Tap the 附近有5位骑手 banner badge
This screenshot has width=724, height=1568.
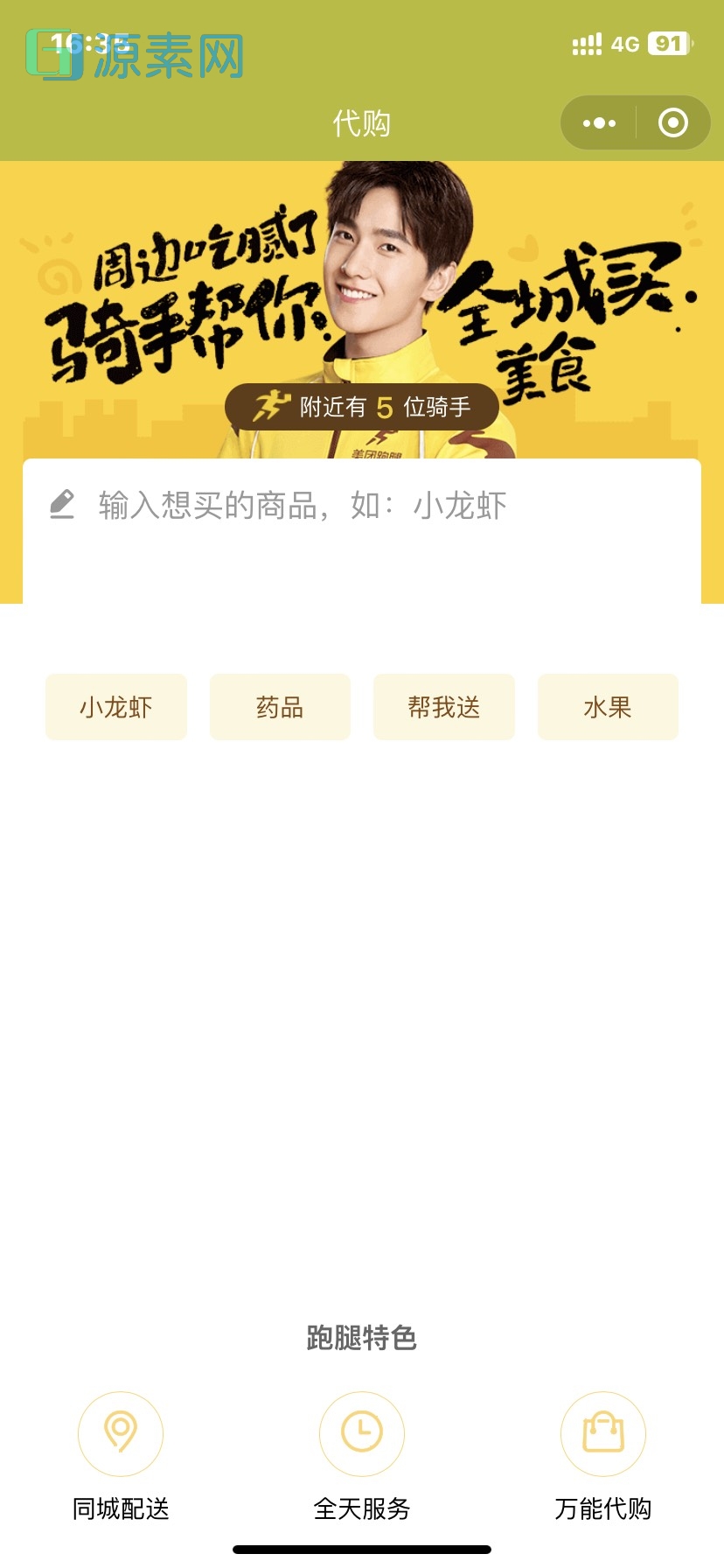362,405
